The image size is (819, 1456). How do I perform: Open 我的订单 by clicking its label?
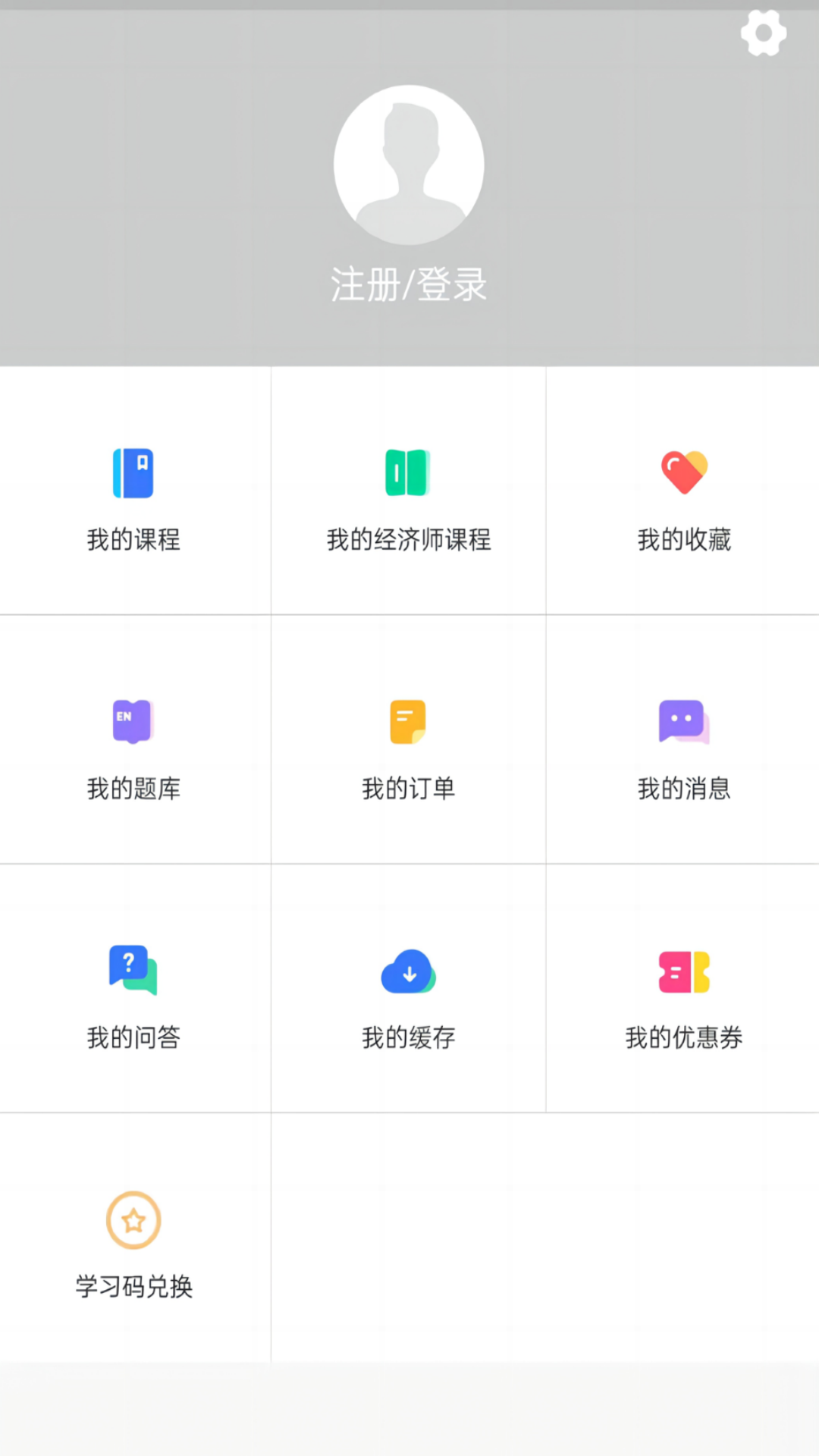pos(408,789)
